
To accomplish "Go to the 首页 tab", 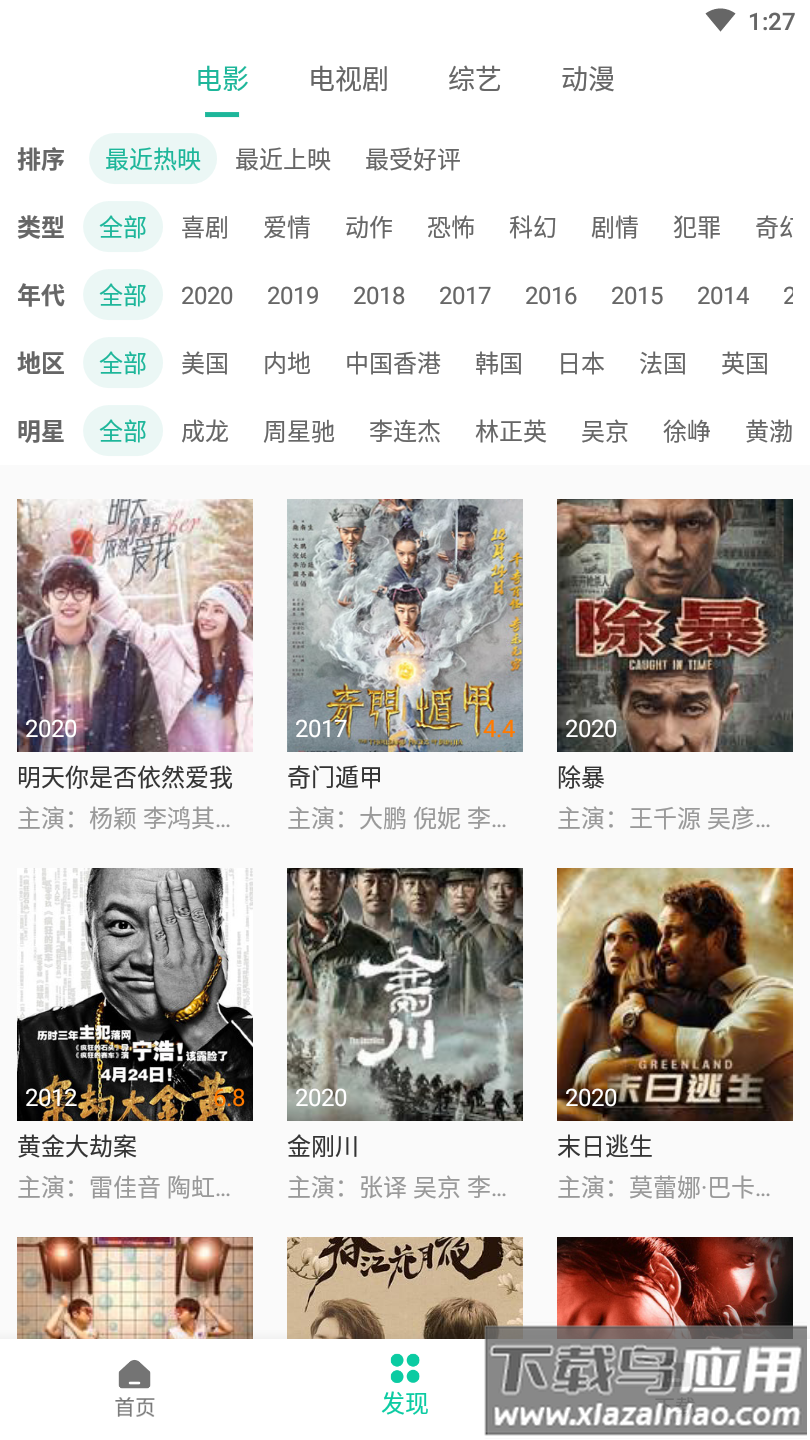I will point(135,1388).
